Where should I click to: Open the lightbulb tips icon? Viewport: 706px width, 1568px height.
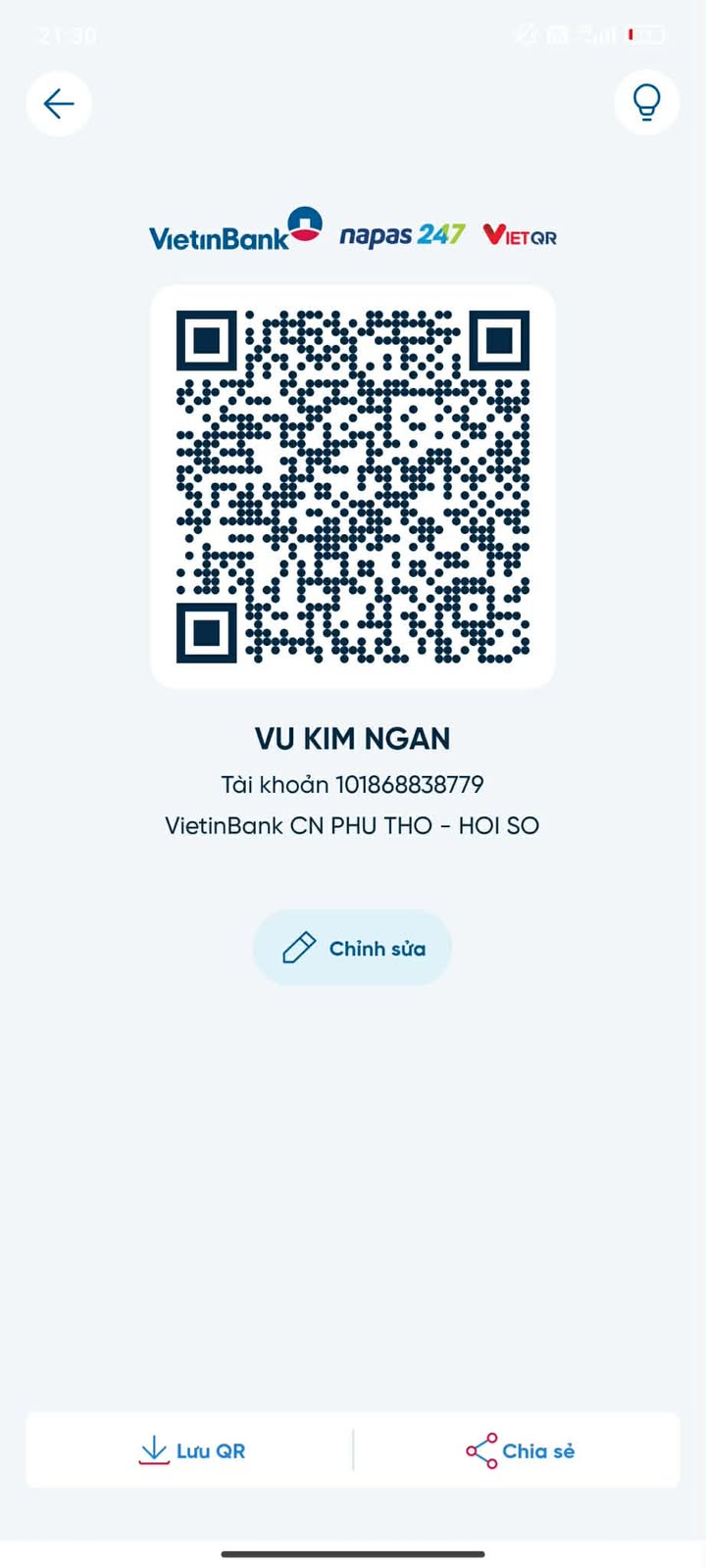tap(646, 103)
